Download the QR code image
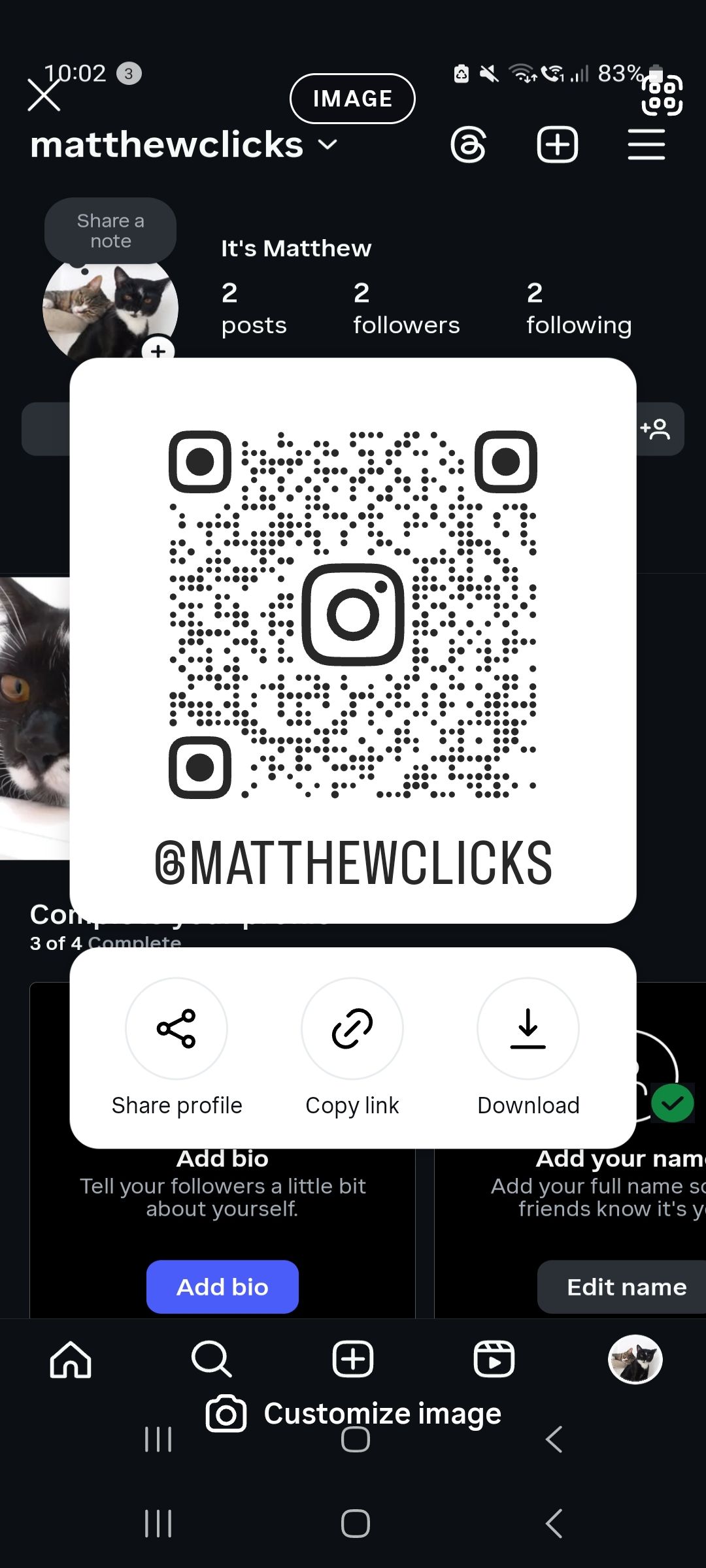The image size is (706, 1568). pos(528,1028)
